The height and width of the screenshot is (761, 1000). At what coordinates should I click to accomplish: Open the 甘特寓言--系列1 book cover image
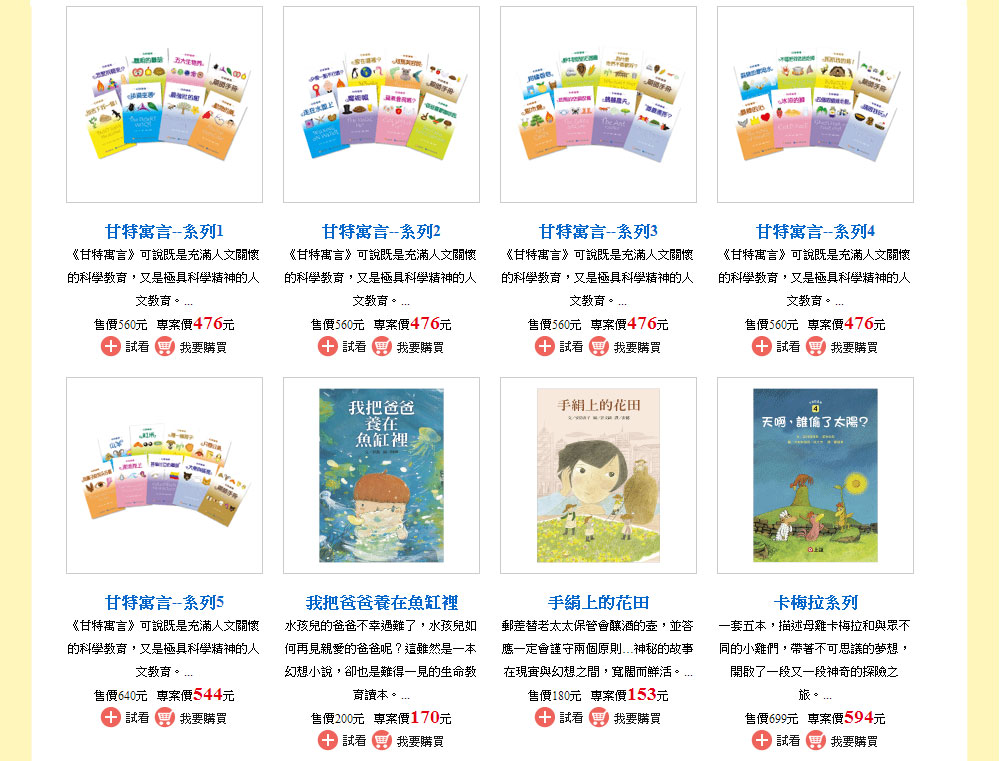164,105
